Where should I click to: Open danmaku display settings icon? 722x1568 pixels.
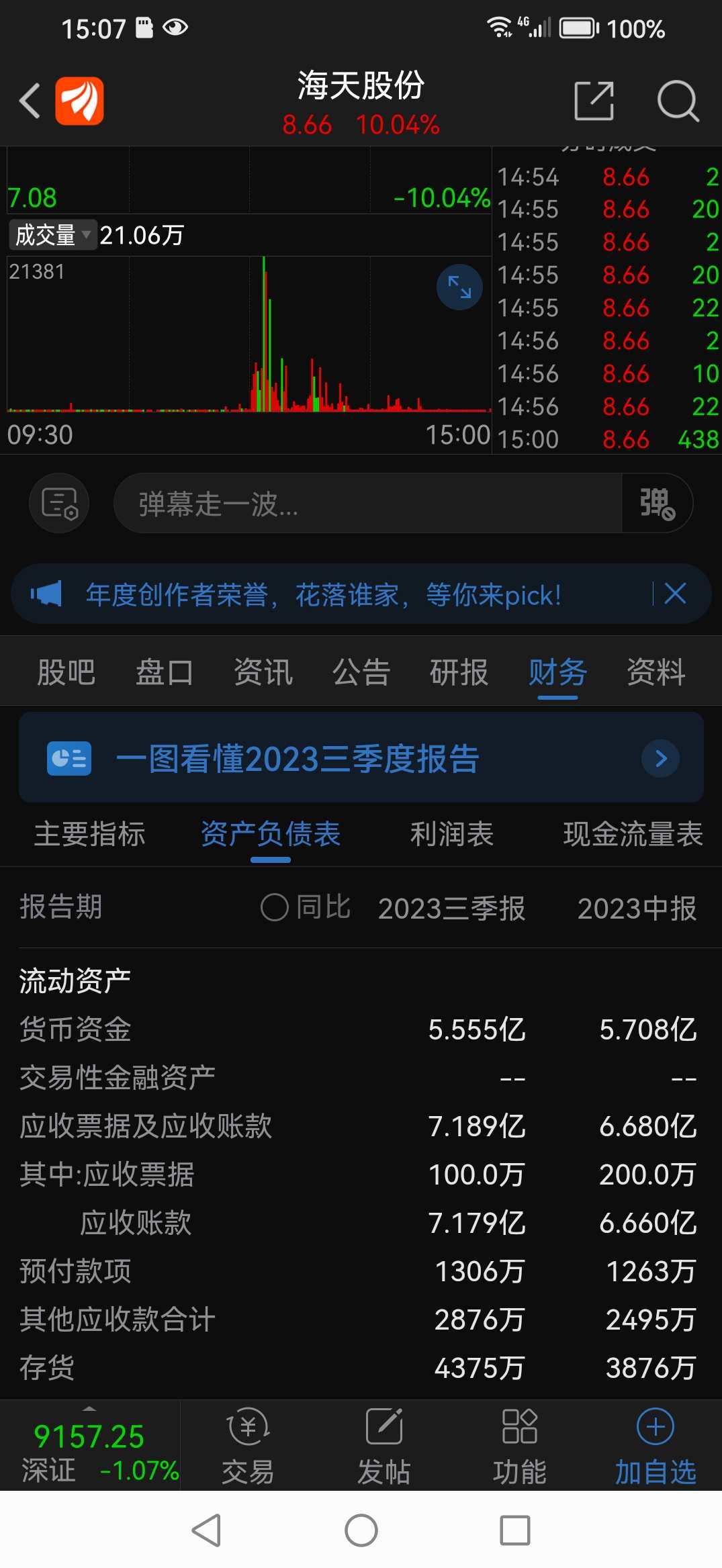59,504
